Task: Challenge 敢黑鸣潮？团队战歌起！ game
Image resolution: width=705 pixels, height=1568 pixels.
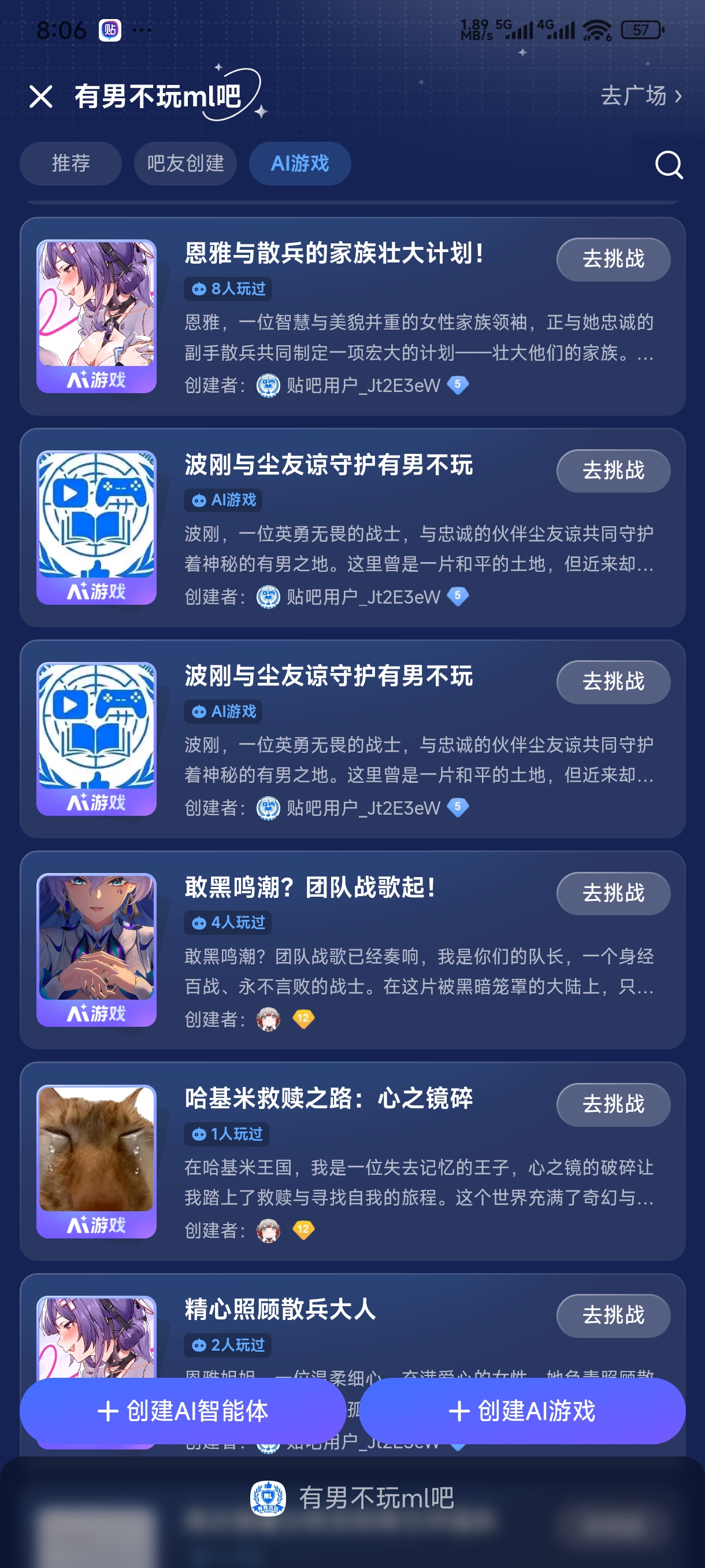Action: point(613,893)
